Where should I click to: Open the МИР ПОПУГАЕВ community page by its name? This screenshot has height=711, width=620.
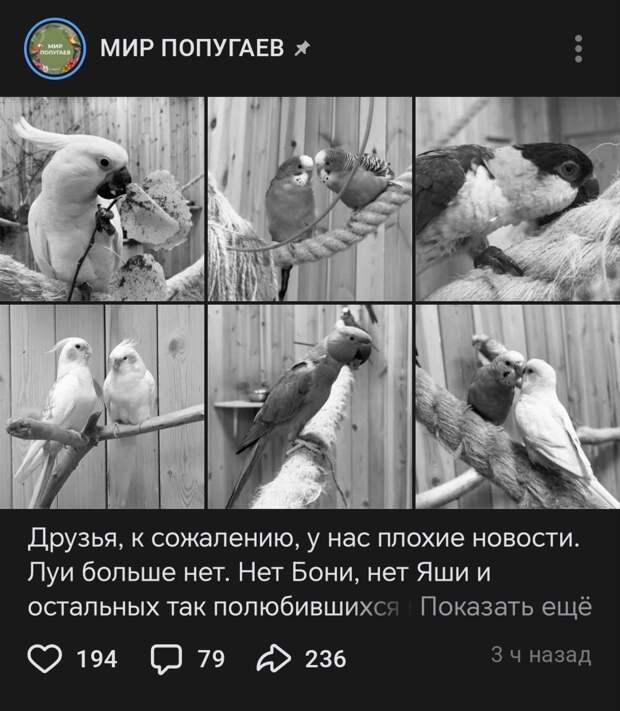coord(191,47)
